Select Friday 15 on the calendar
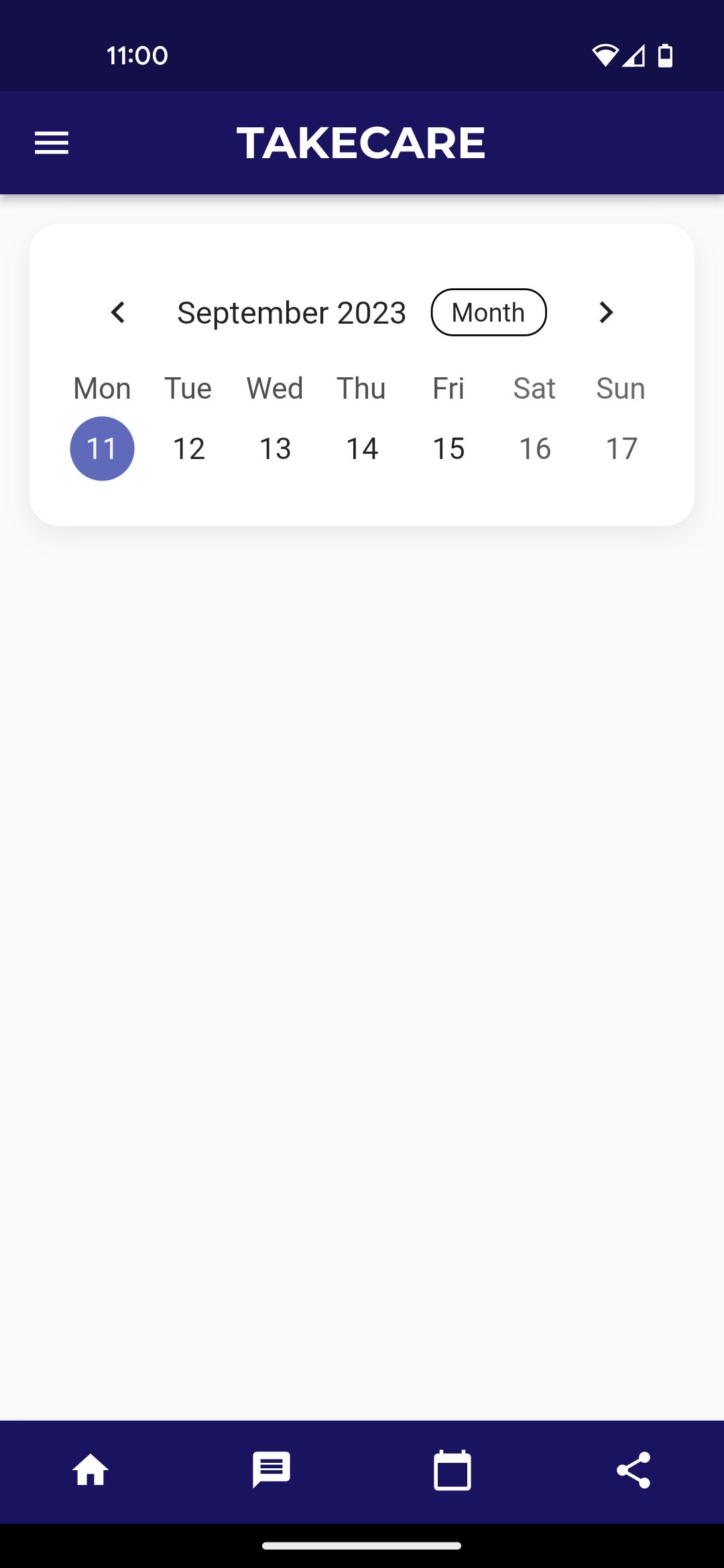The height and width of the screenshot is (1568, 724). (x=448, y=448)
